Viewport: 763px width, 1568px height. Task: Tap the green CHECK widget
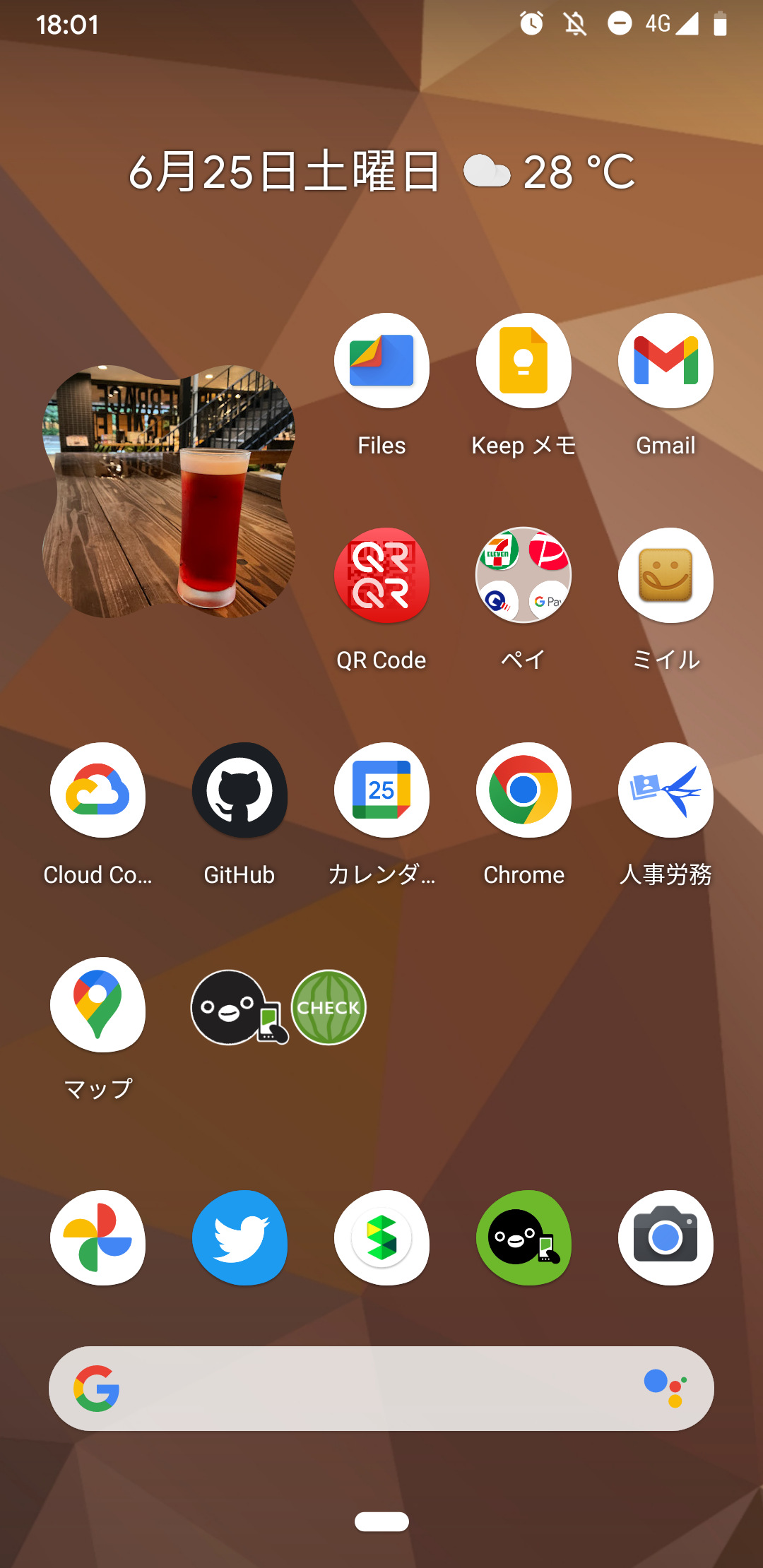coord(329,1007)
